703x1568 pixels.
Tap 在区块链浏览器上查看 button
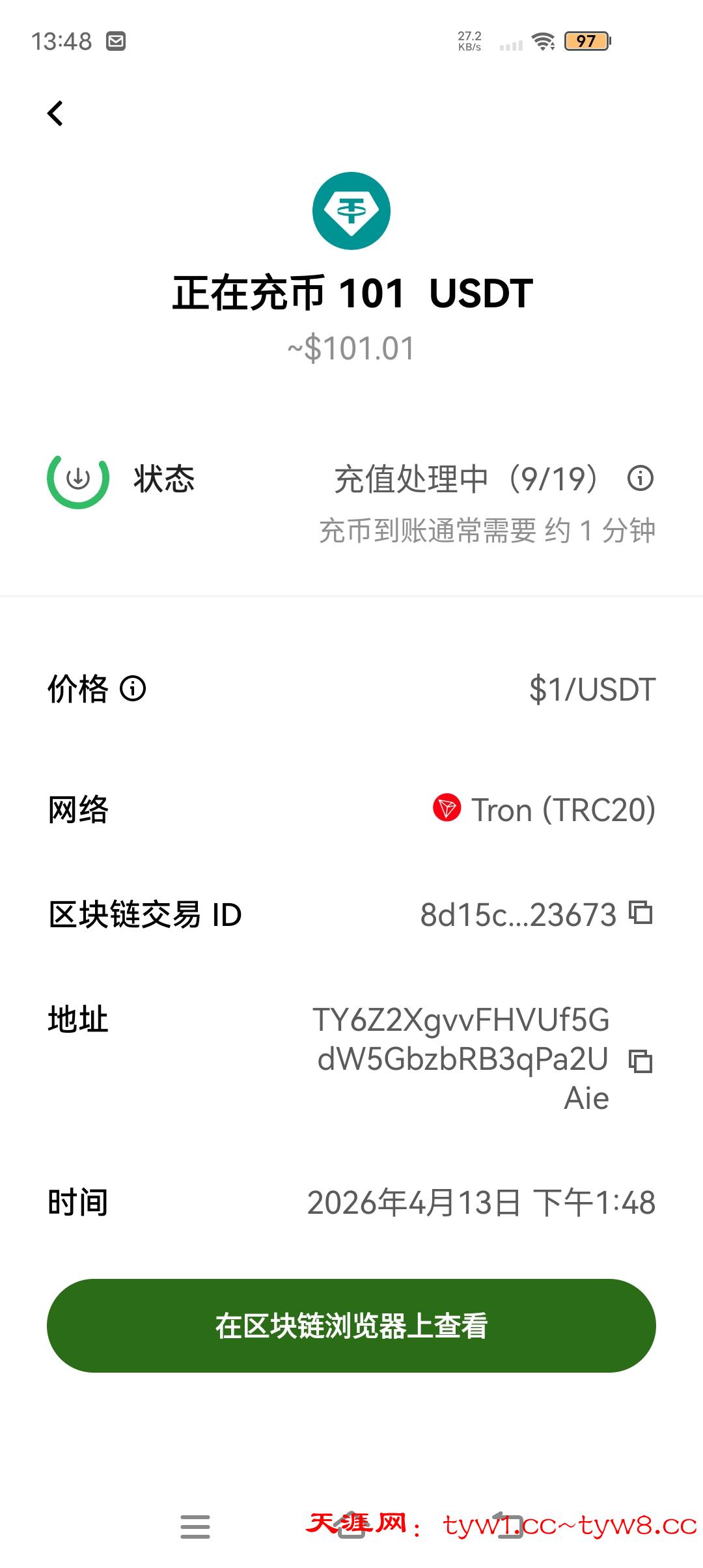[x=351, y=1326]
